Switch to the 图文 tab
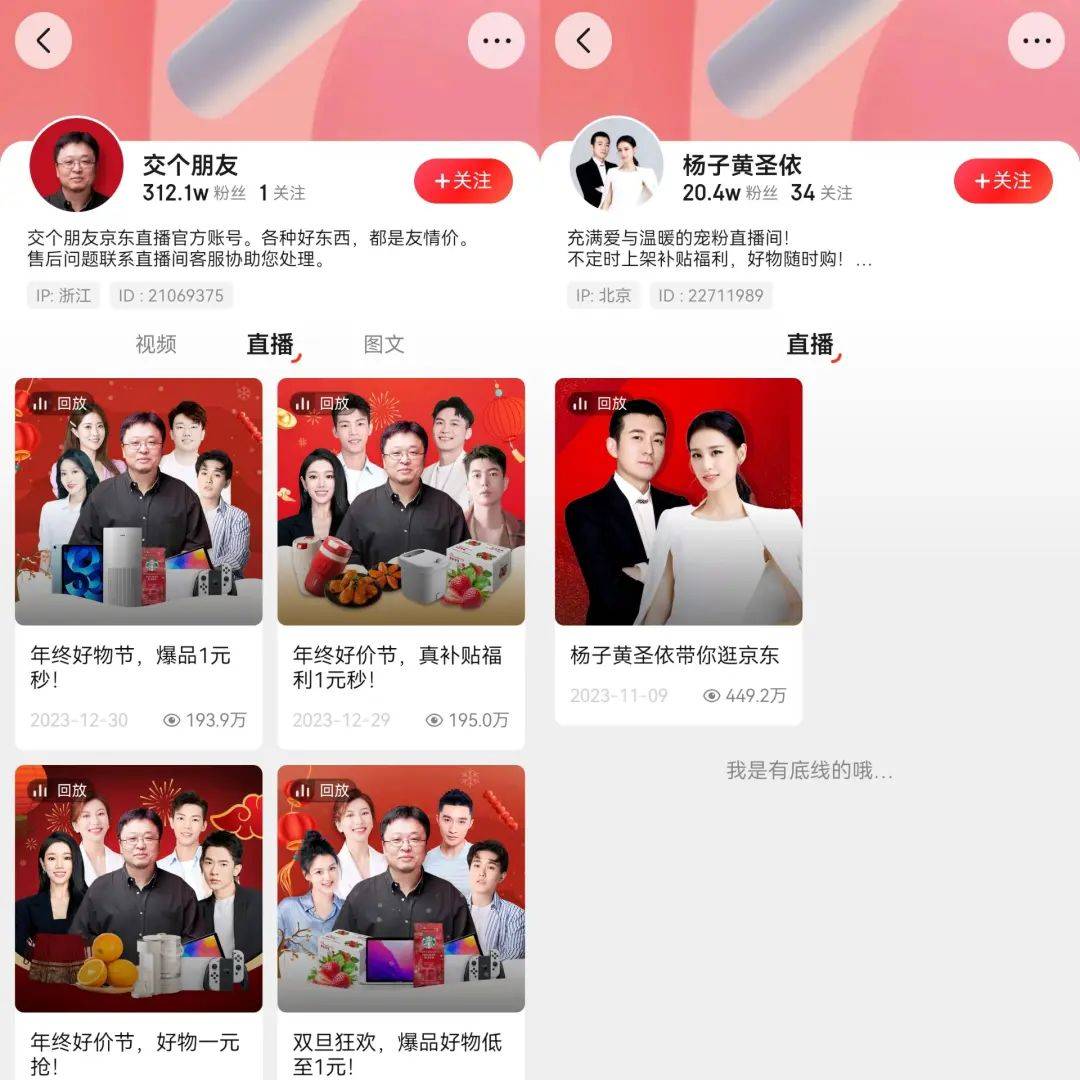 coord(384,345)
